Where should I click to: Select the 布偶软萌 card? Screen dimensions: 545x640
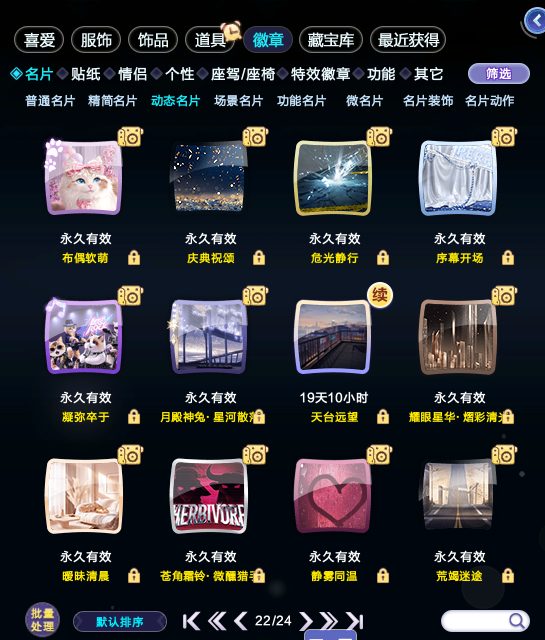(84, 178)
